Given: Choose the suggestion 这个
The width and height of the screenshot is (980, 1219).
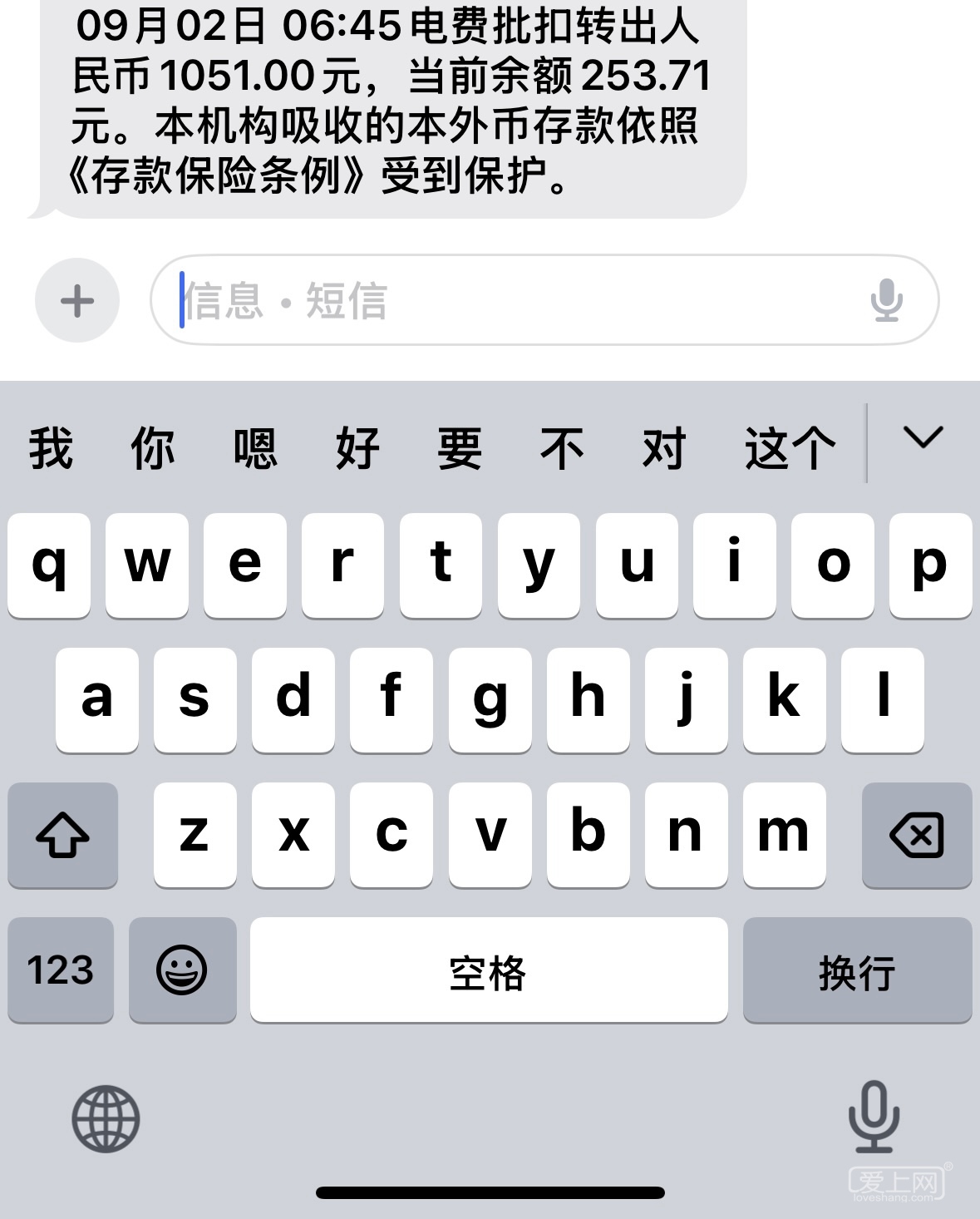Looking at the screenshot, I should click(789, 448).
